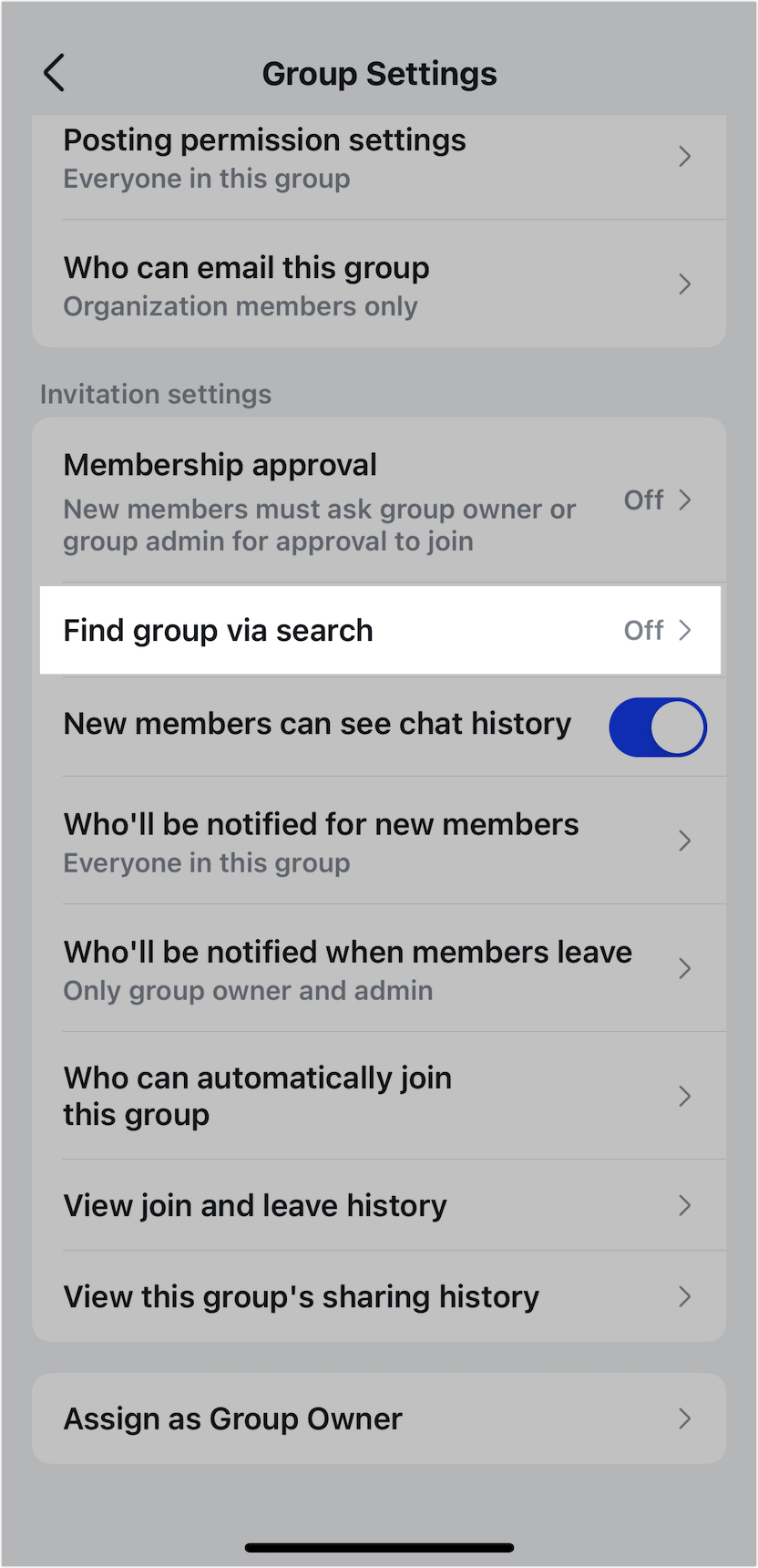
Task: Tap the Off label beside Find group via search
Action: (642, 630)
